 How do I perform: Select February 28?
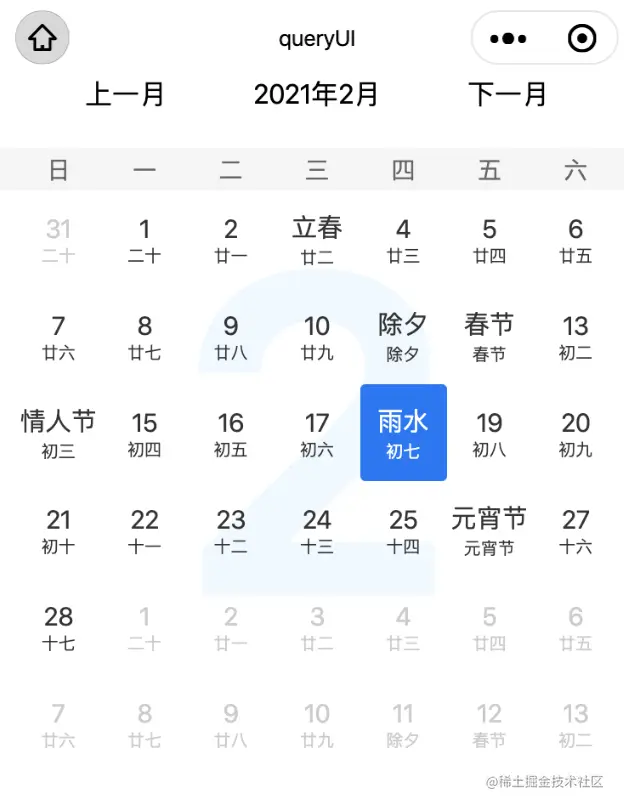tap(59, 627)
